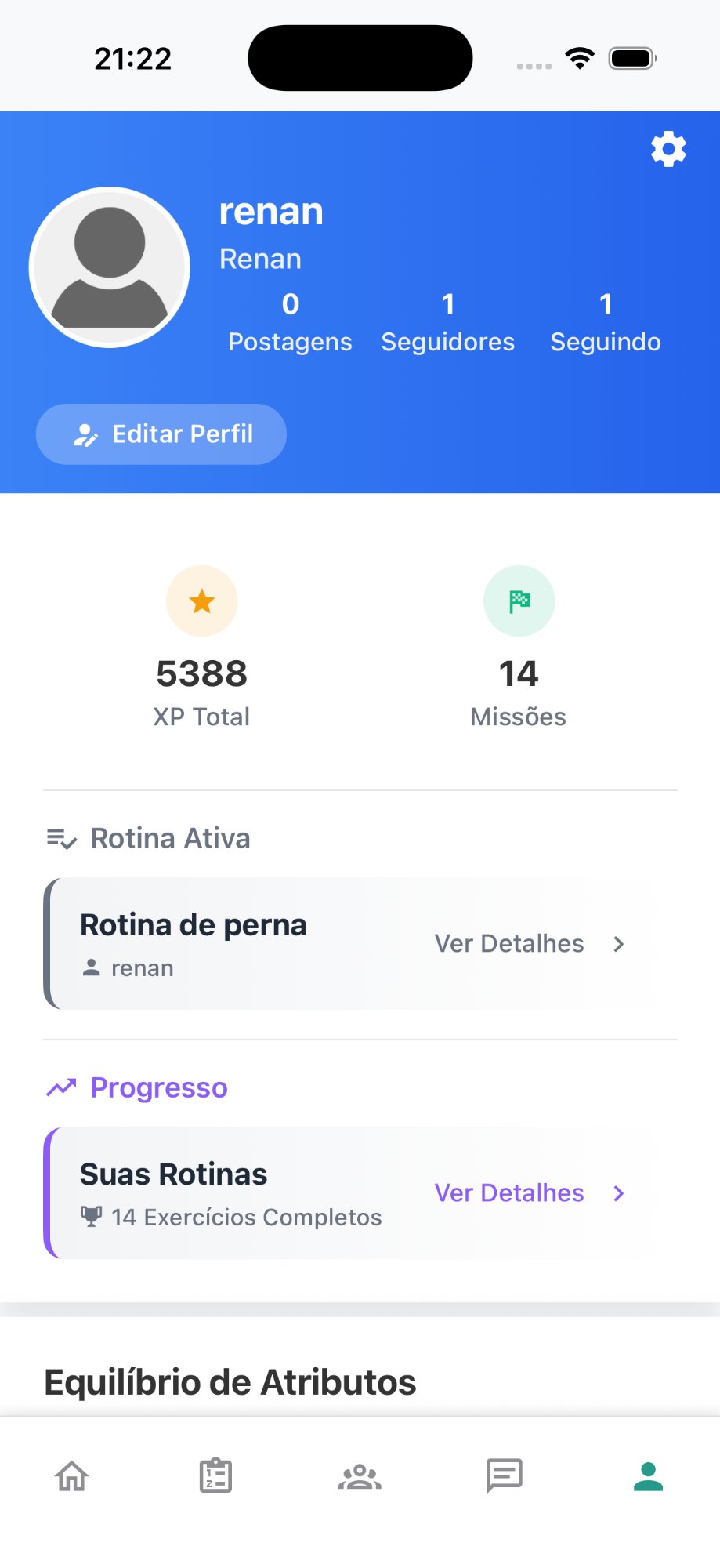Open the chat messages icon
Viewport: 720px width, 1568px height.
point(505,1475)
